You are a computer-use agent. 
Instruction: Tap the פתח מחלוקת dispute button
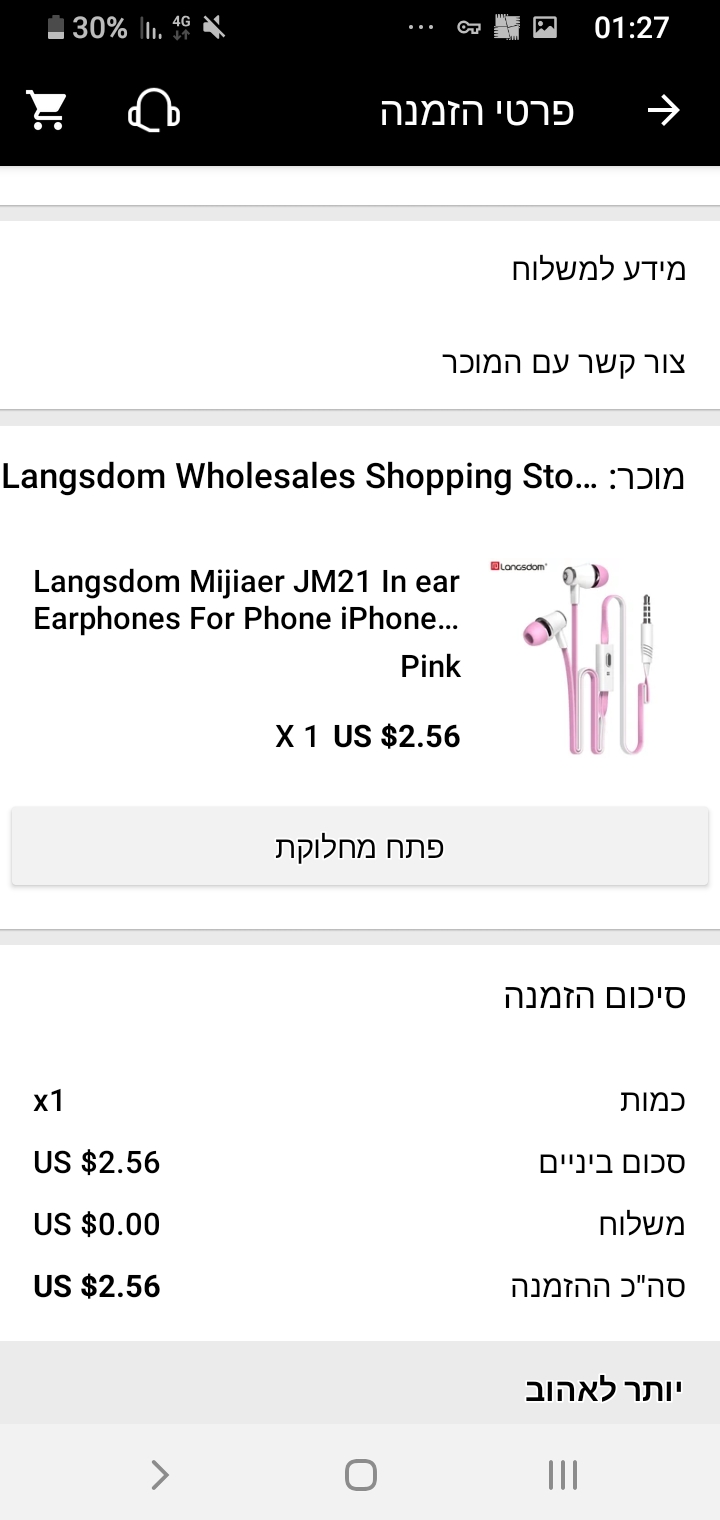(359, 845)
